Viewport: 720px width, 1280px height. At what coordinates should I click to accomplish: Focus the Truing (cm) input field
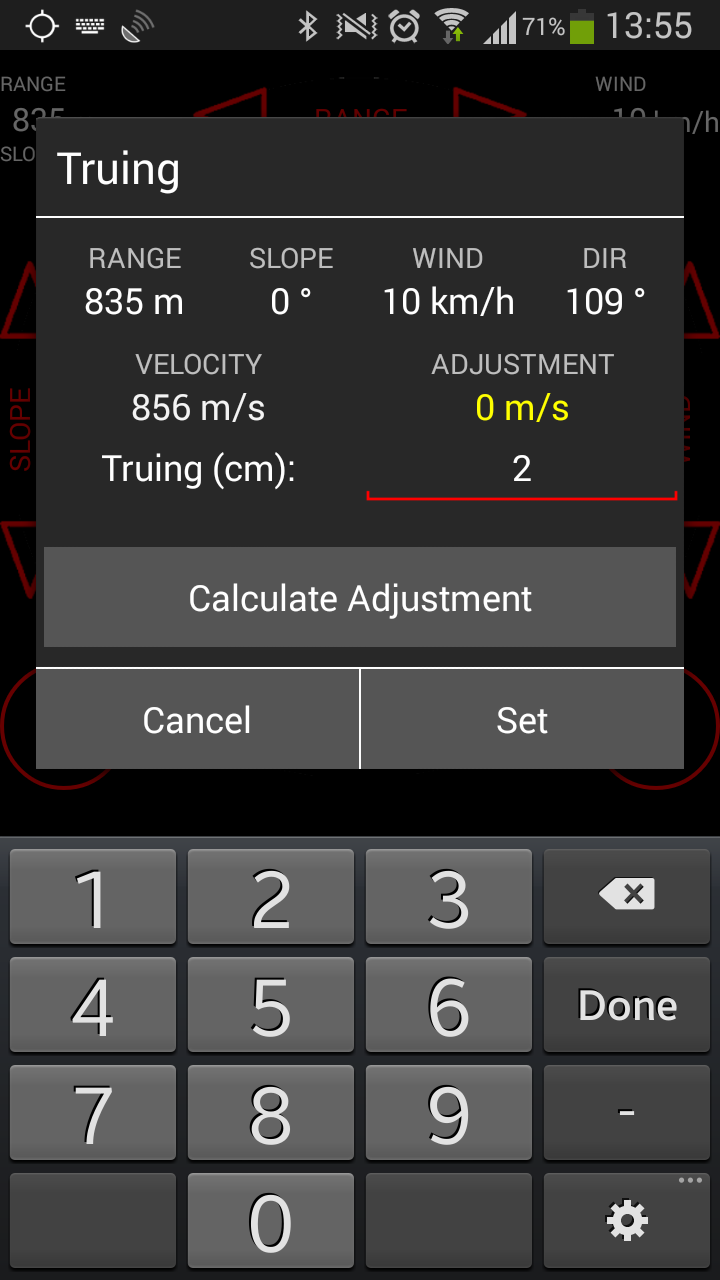pyautogui.click(x=522, y=469)
